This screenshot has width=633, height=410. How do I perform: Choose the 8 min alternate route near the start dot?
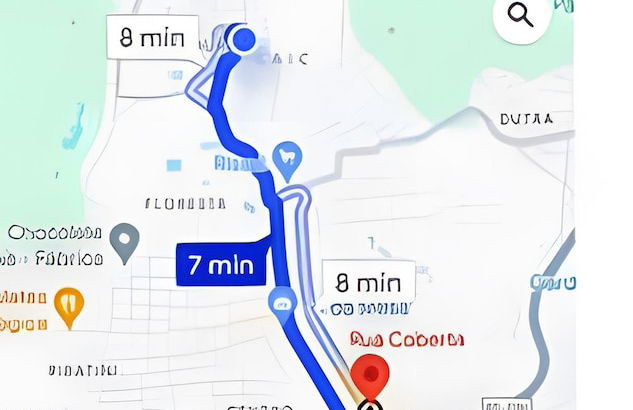pos(152,39)
